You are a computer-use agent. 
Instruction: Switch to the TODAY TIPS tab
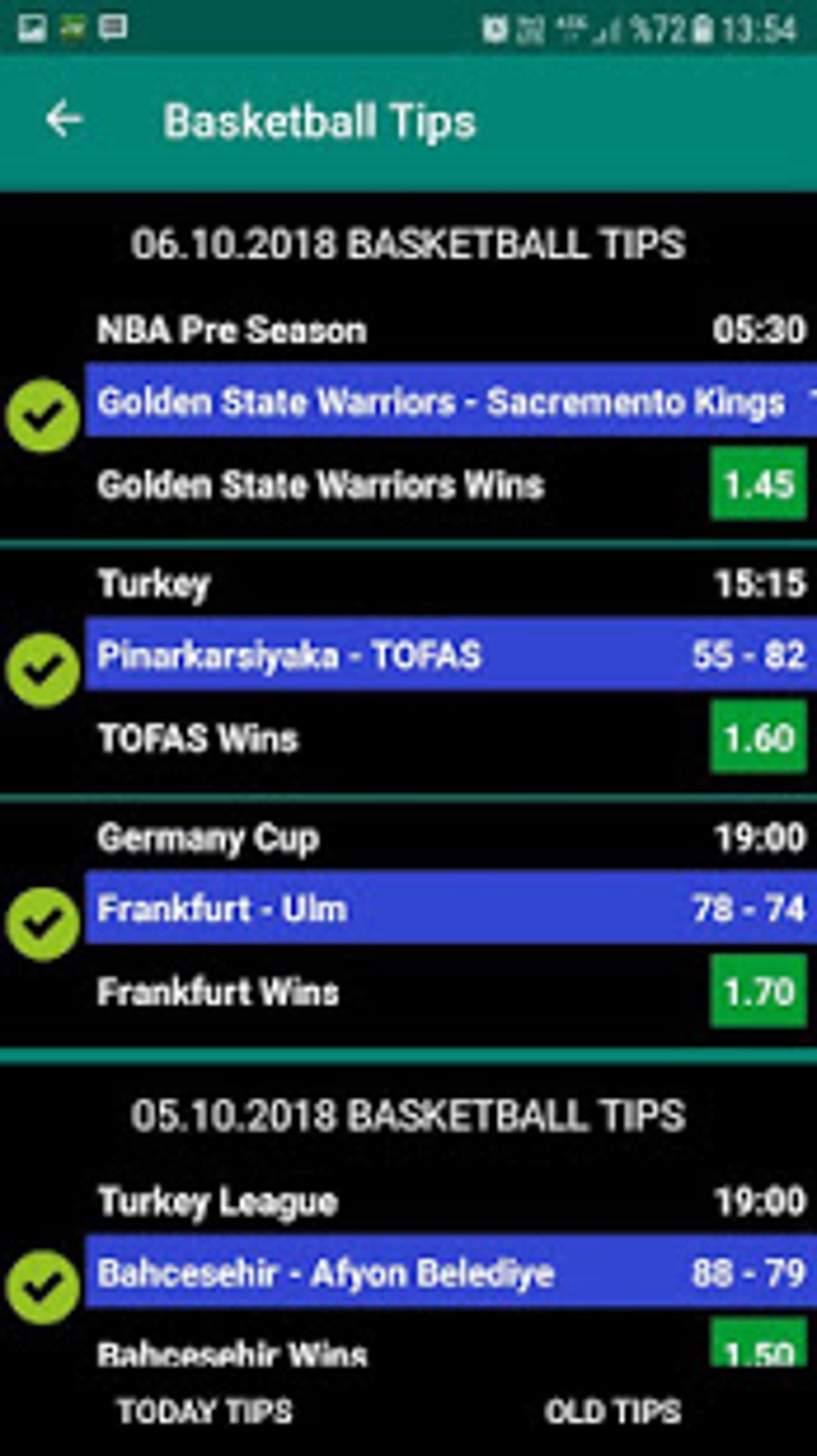pos(205,1411)
